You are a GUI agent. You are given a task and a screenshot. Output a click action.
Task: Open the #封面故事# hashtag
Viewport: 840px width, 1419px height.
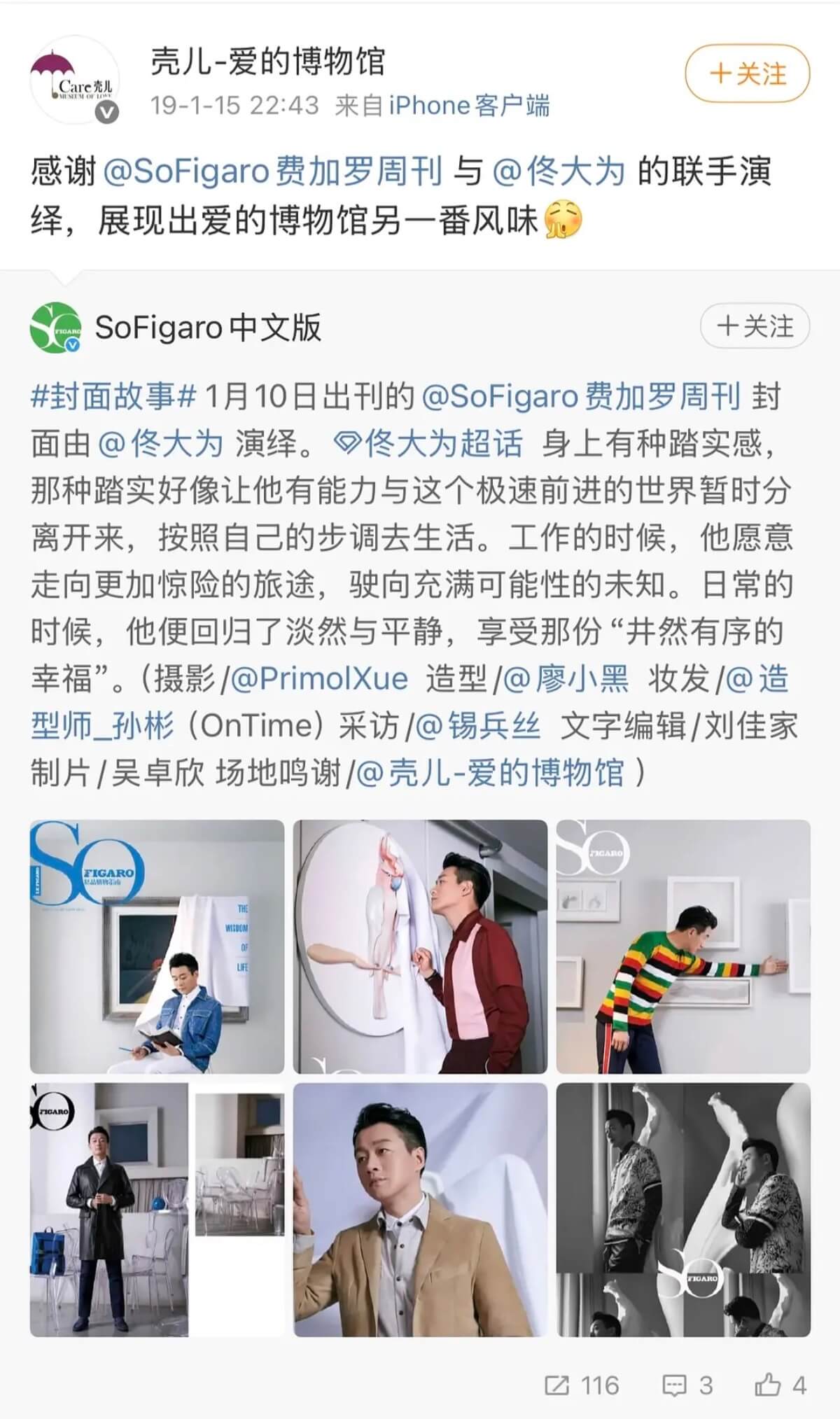tap(113, 397)
